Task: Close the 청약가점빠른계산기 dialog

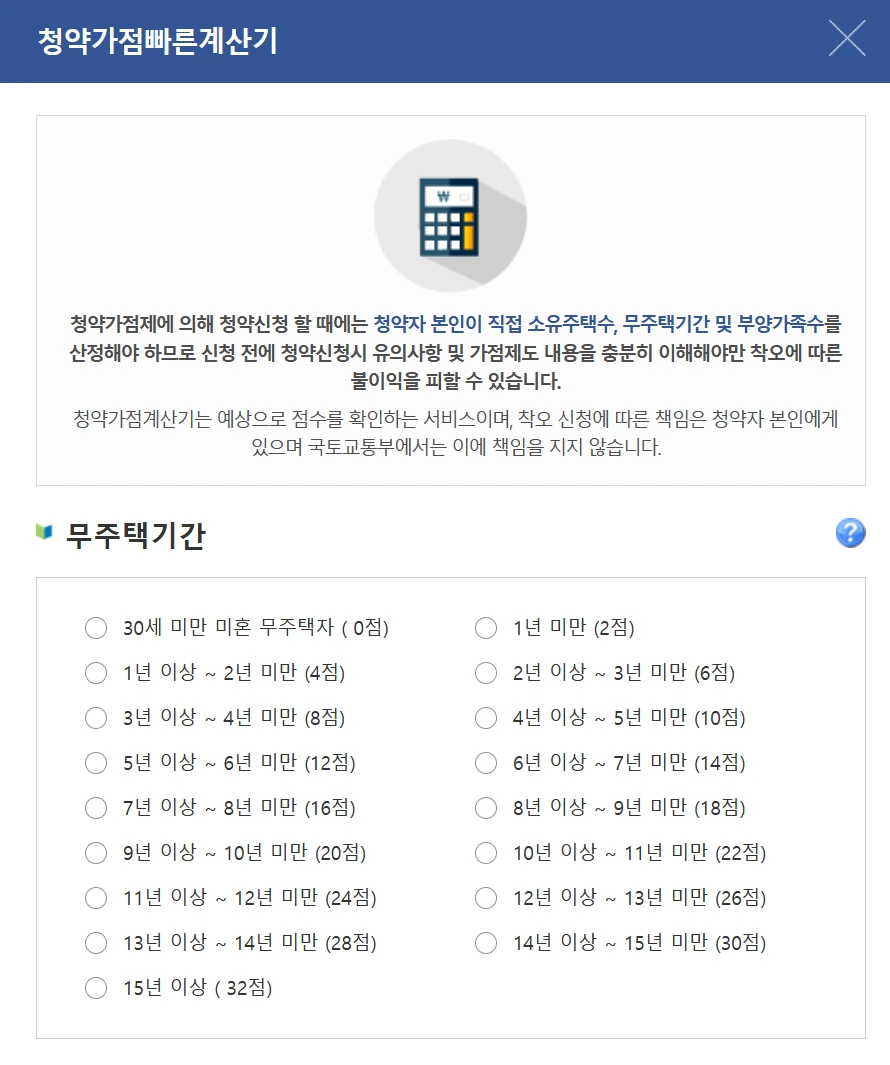Action: click(847, 38)
